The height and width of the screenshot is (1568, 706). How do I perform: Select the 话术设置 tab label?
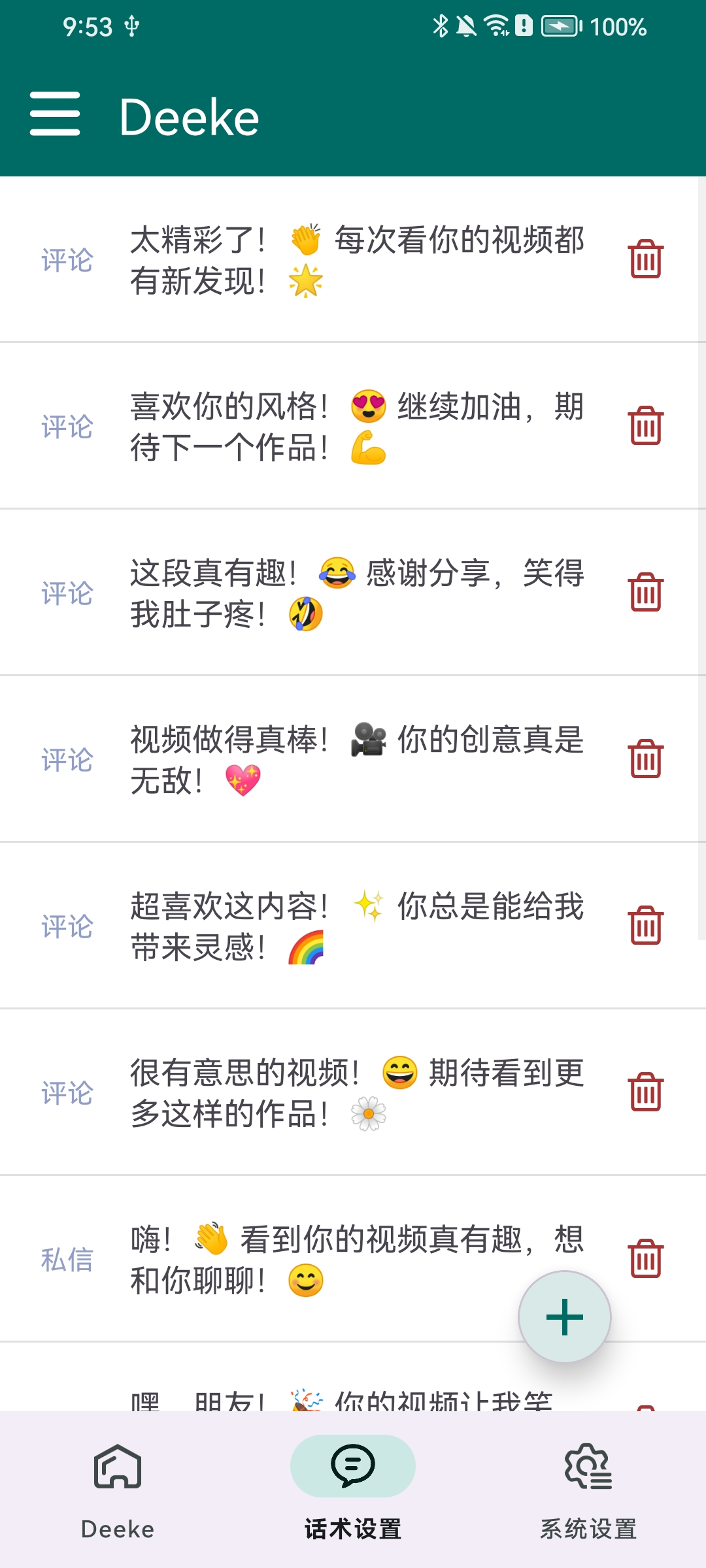click(x=352, y=1529)
